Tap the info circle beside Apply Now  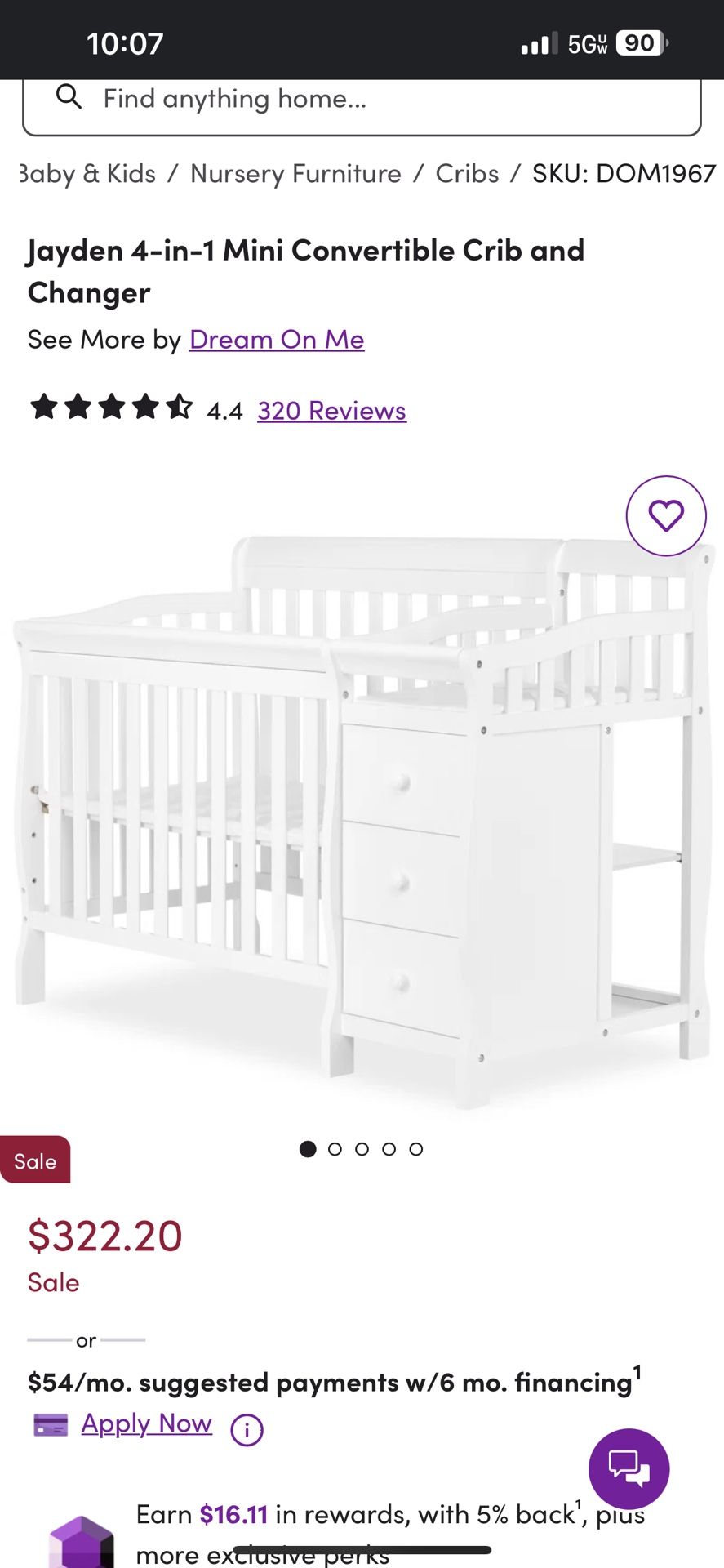247,1430
